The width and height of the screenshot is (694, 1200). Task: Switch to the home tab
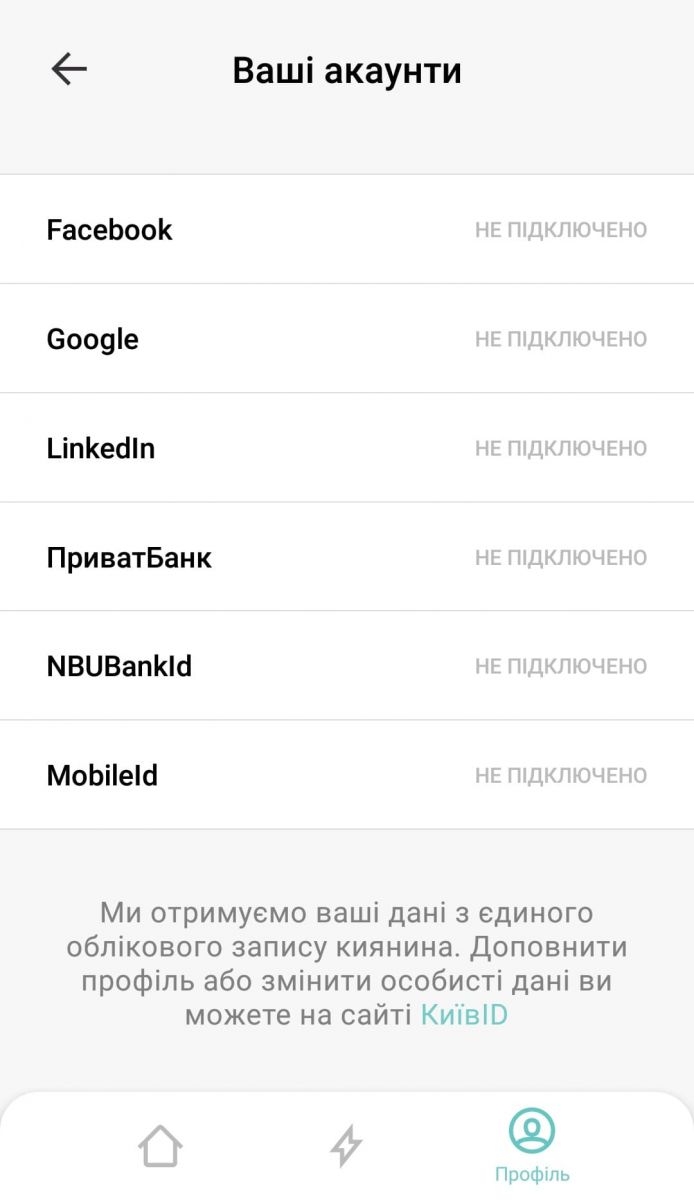click(161, 1145)
